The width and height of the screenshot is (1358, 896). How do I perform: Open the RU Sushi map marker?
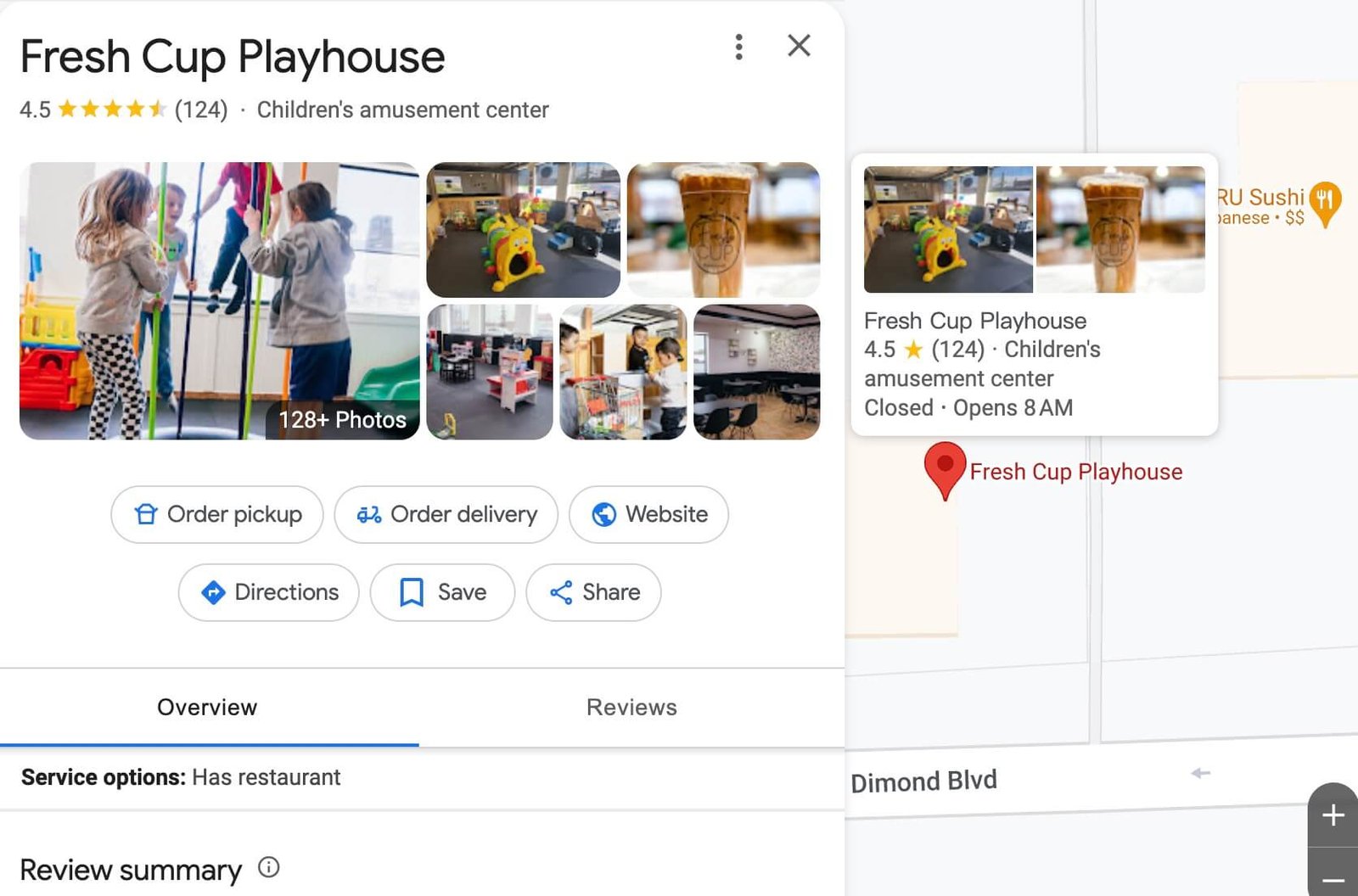pos(1324,204)
